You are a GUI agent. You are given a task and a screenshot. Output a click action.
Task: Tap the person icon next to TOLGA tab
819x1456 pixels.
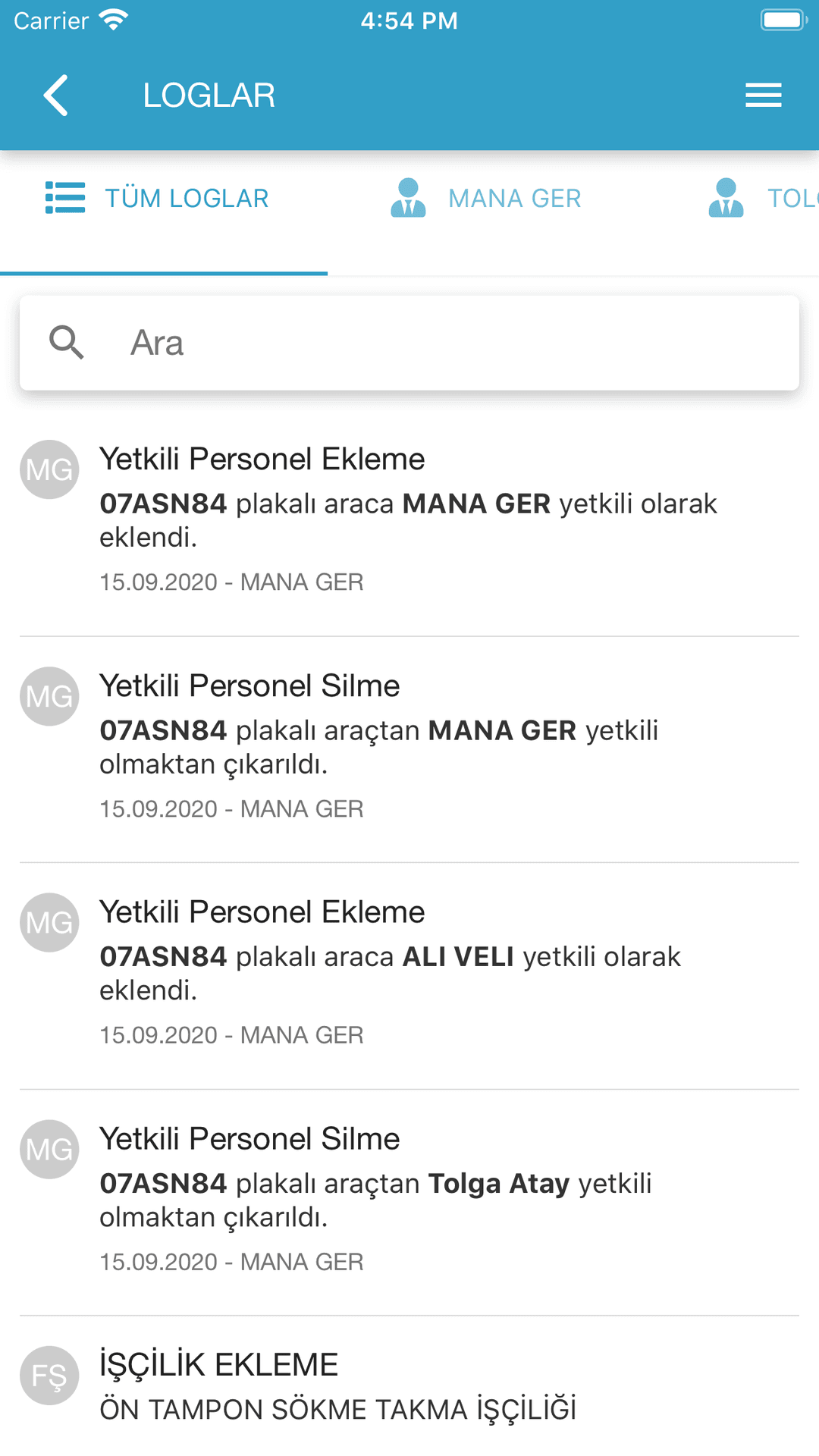(725, 198)
